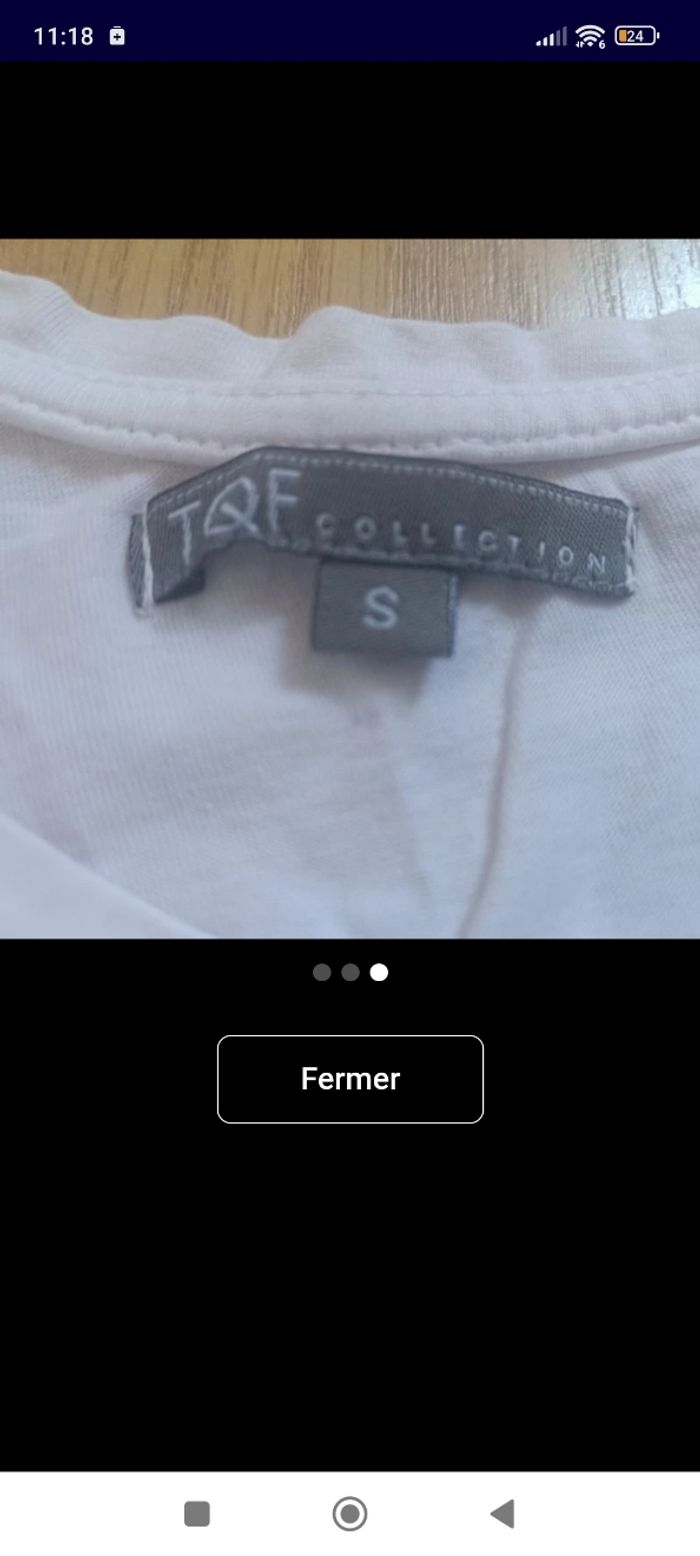This screenshot has height=1556, width=700.
Task: Go back using system back button
Action: [502, 1514]
